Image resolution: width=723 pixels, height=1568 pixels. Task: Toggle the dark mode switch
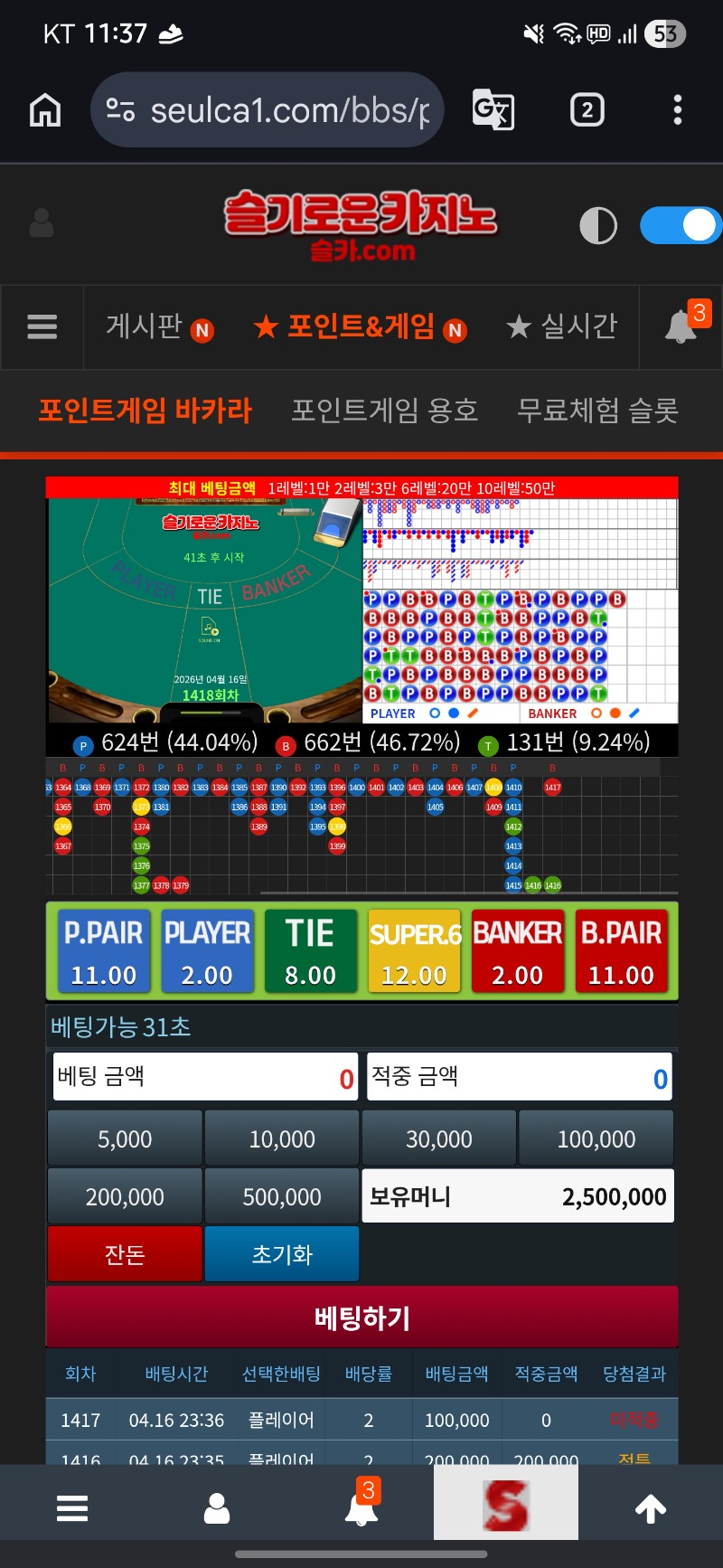click(x=681, y=225)
